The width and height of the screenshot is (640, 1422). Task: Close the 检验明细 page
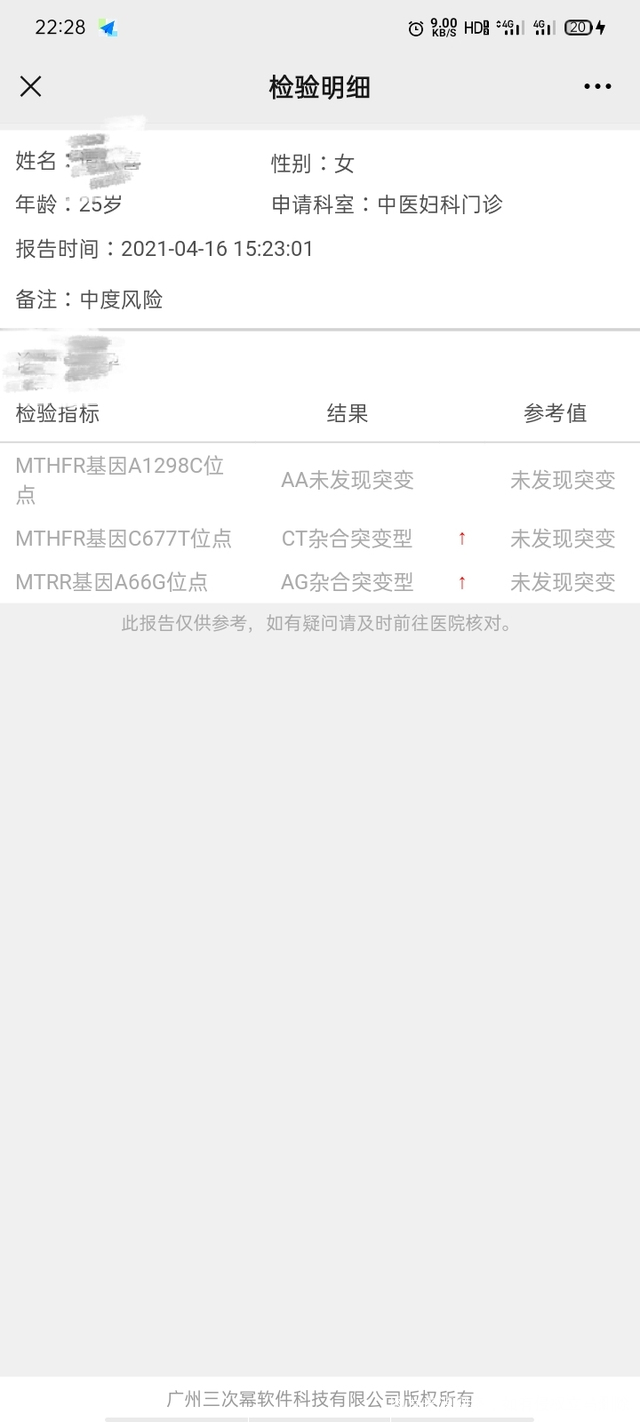tap(31, 87)
